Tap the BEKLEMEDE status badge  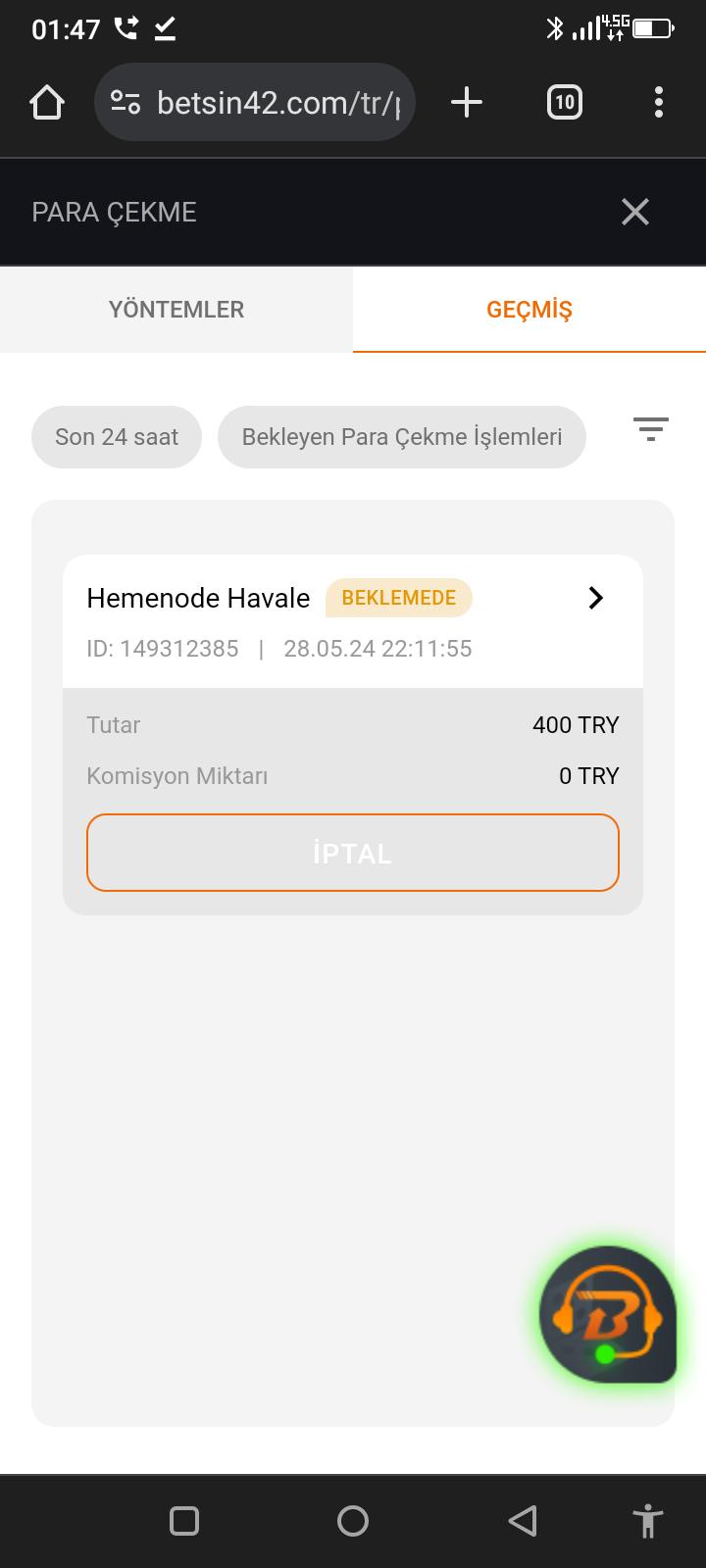coord(398,598)
